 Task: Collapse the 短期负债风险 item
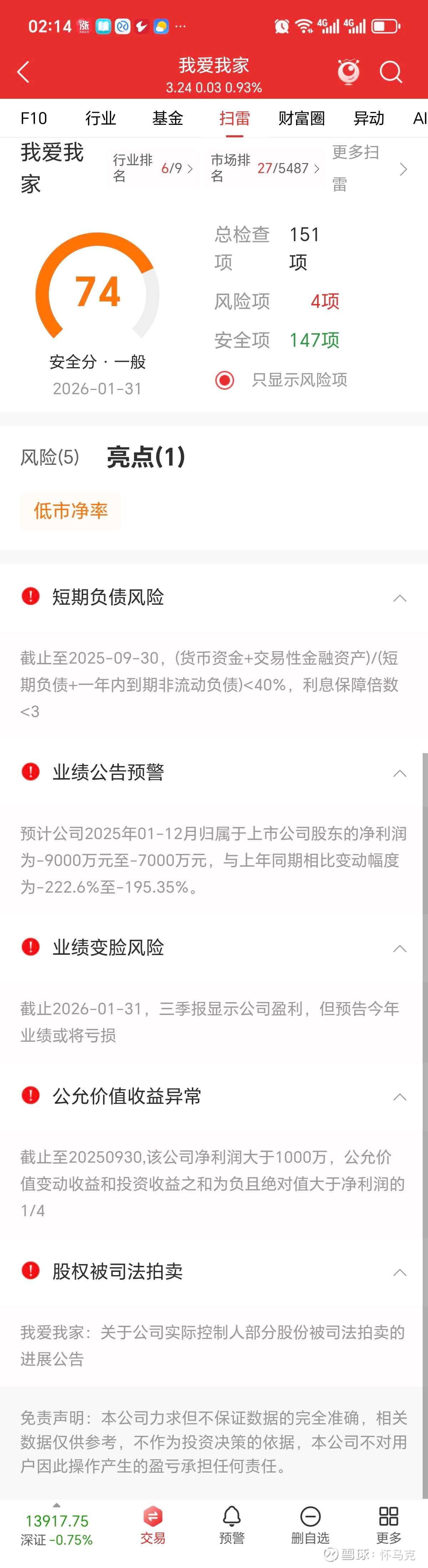point(399,598)
